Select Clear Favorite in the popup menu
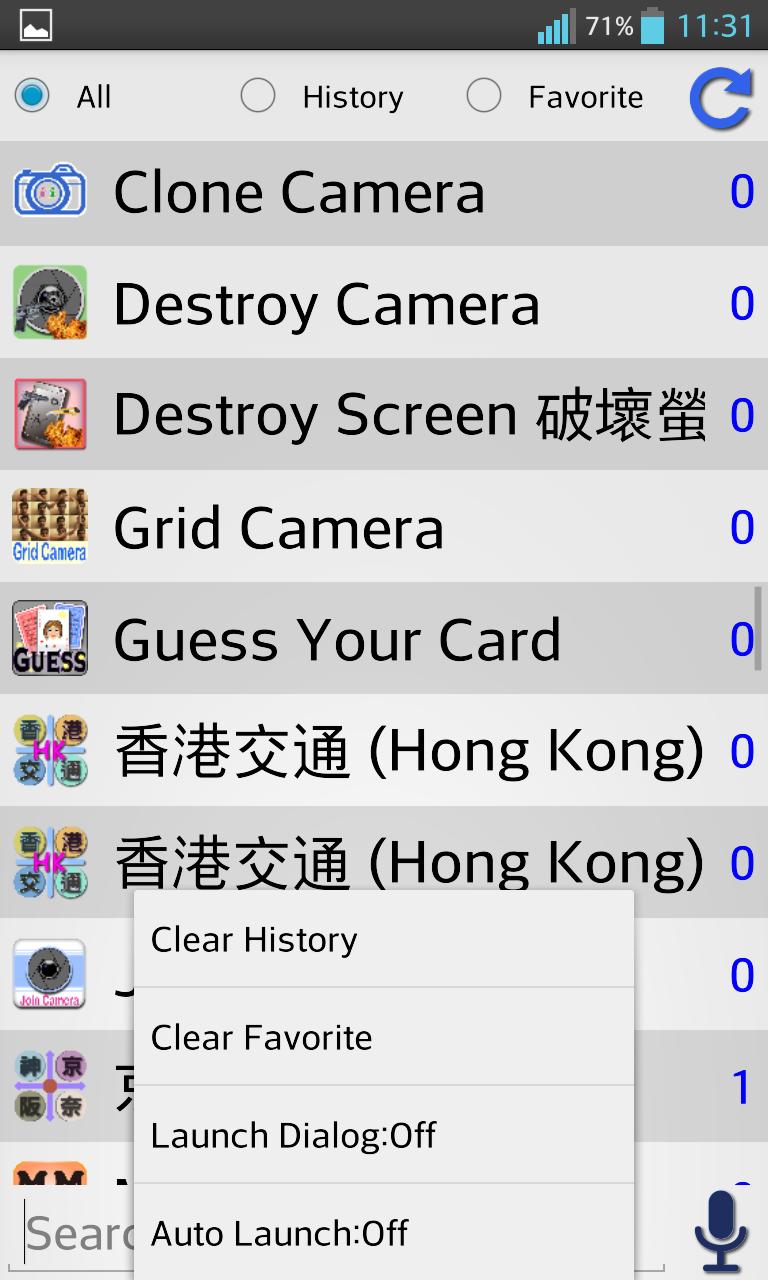The width and height of the screenshot is (768, 1280). (384, 1038)
